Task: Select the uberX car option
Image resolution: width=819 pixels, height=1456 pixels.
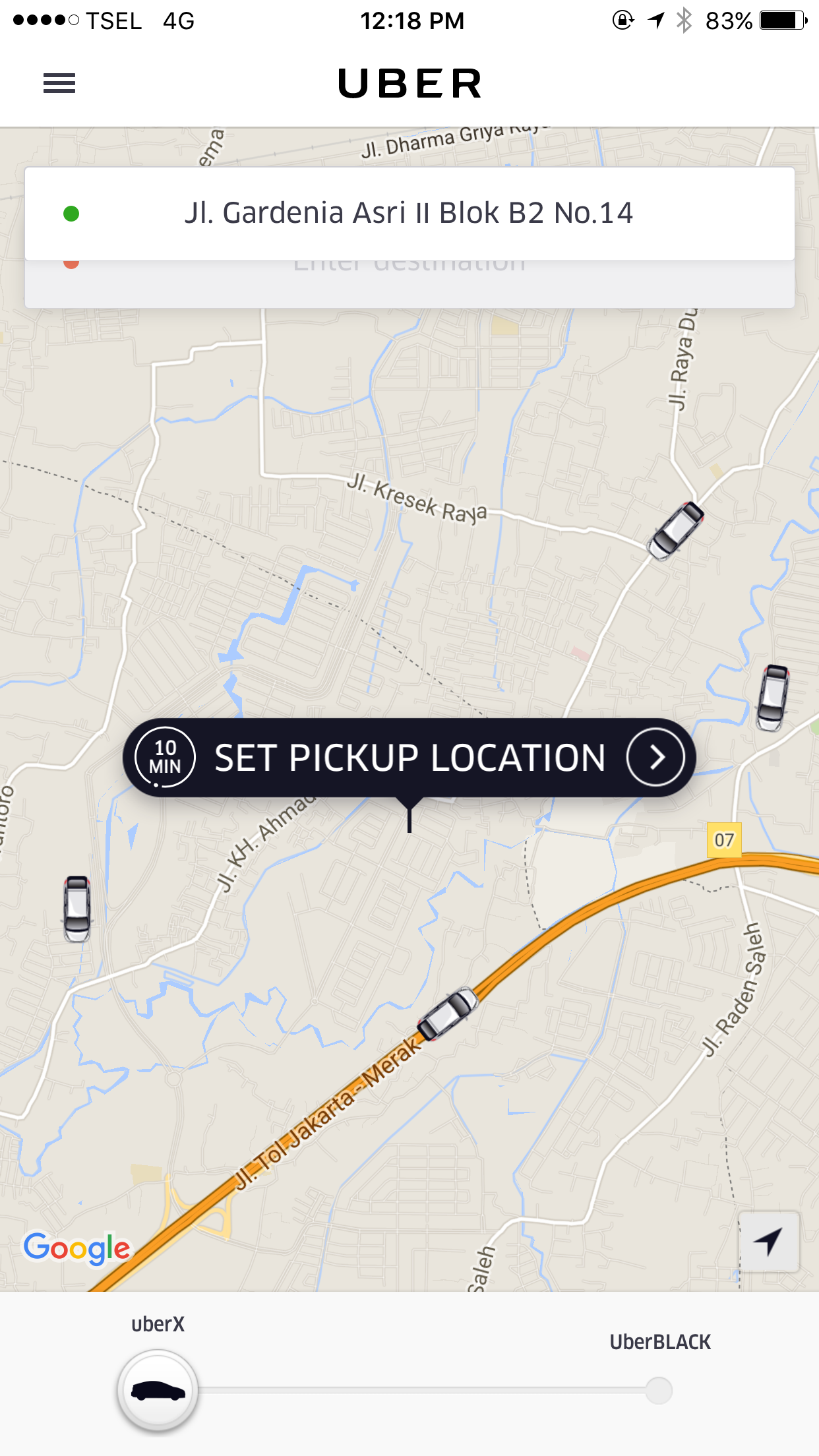Action: tap(158, 1391)
